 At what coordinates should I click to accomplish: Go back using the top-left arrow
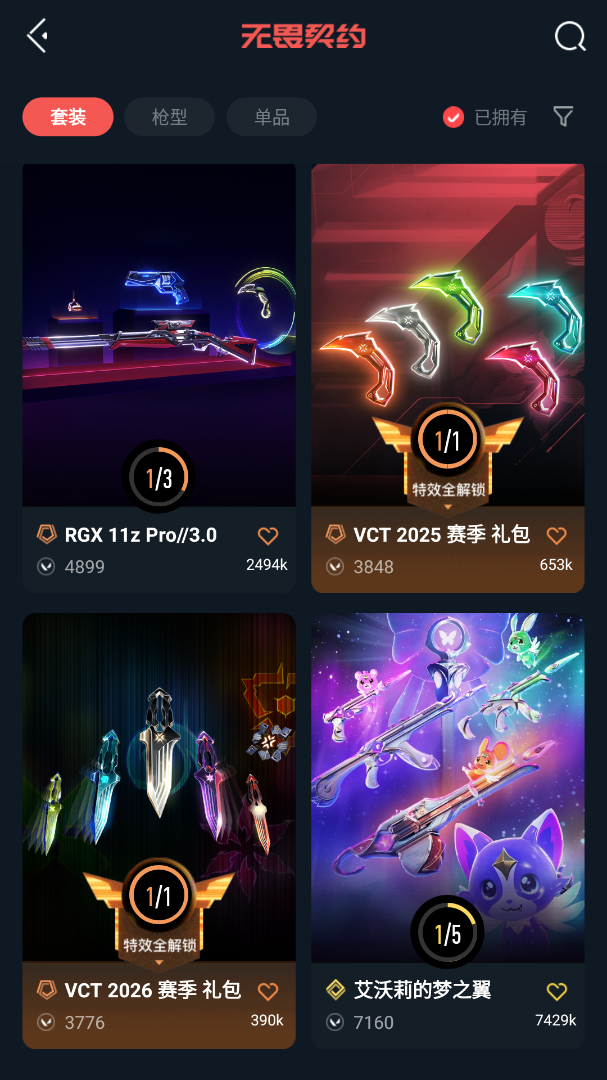[x=37, y=35]
